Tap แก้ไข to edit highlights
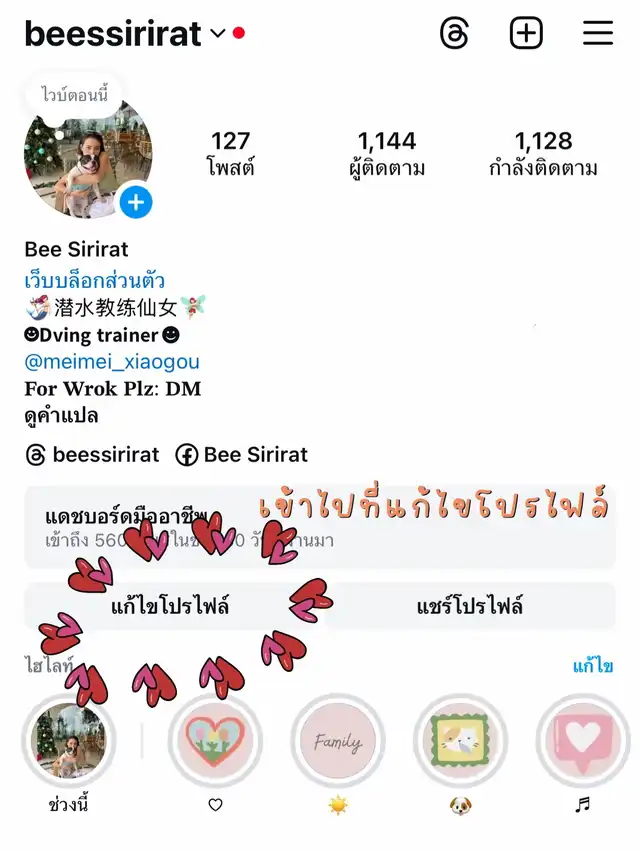The image size is (640, 853). (592, 667)
